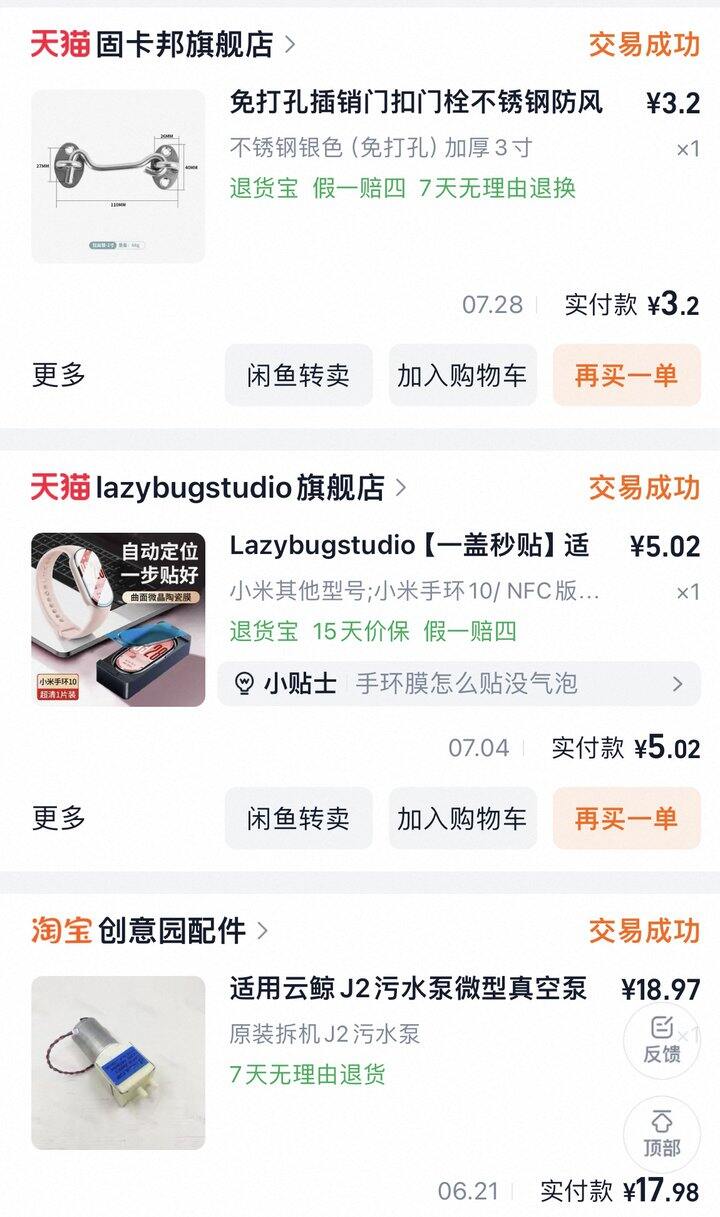Resell the door latch via 闲鱼转卖
720x1217 pixels.
point(298,375)
